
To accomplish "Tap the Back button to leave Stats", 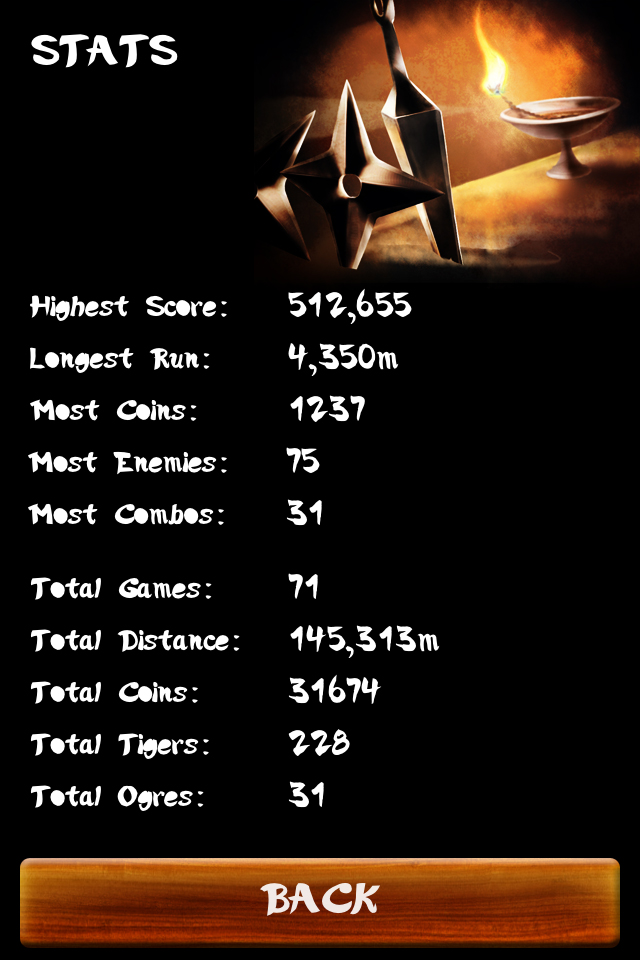I will [320, 899].
